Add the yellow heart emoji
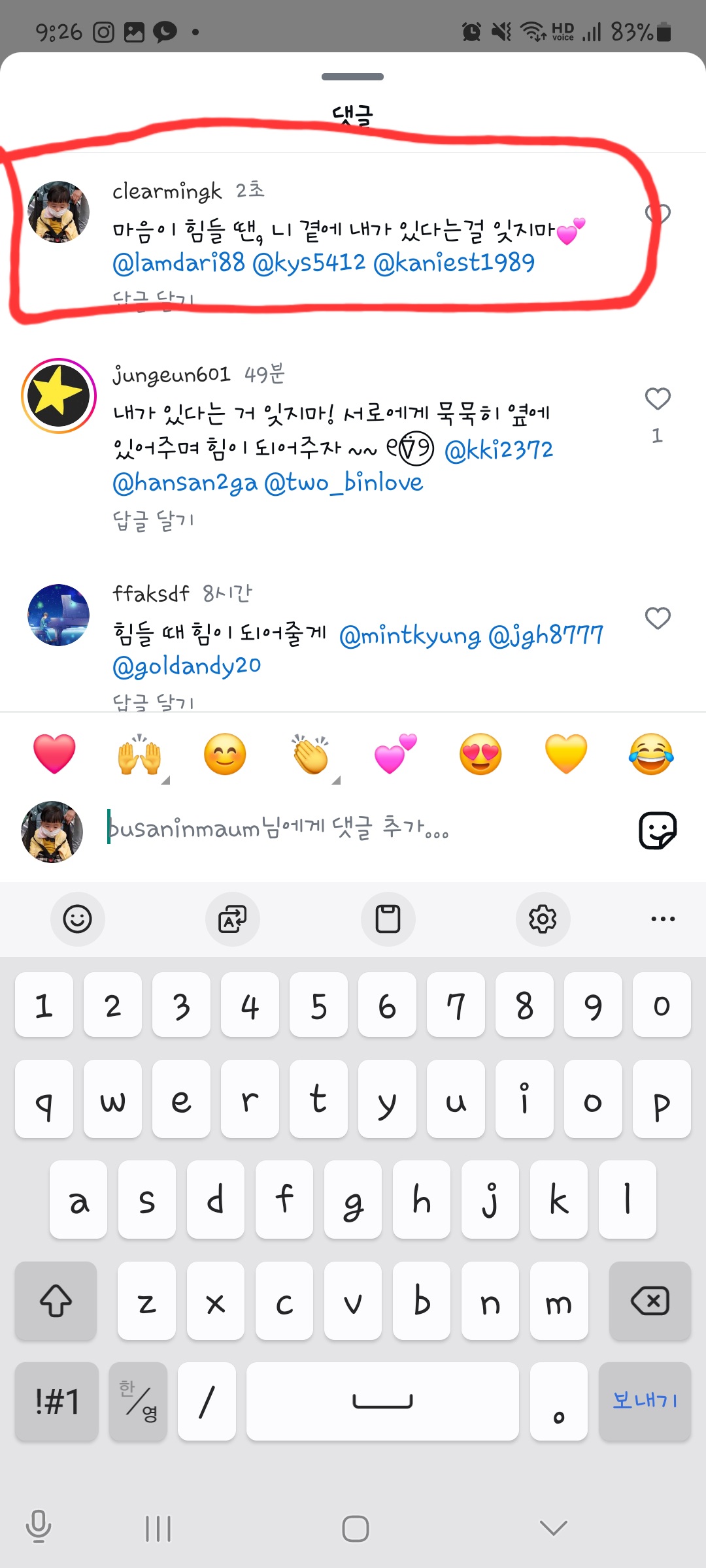 point(566,754)
